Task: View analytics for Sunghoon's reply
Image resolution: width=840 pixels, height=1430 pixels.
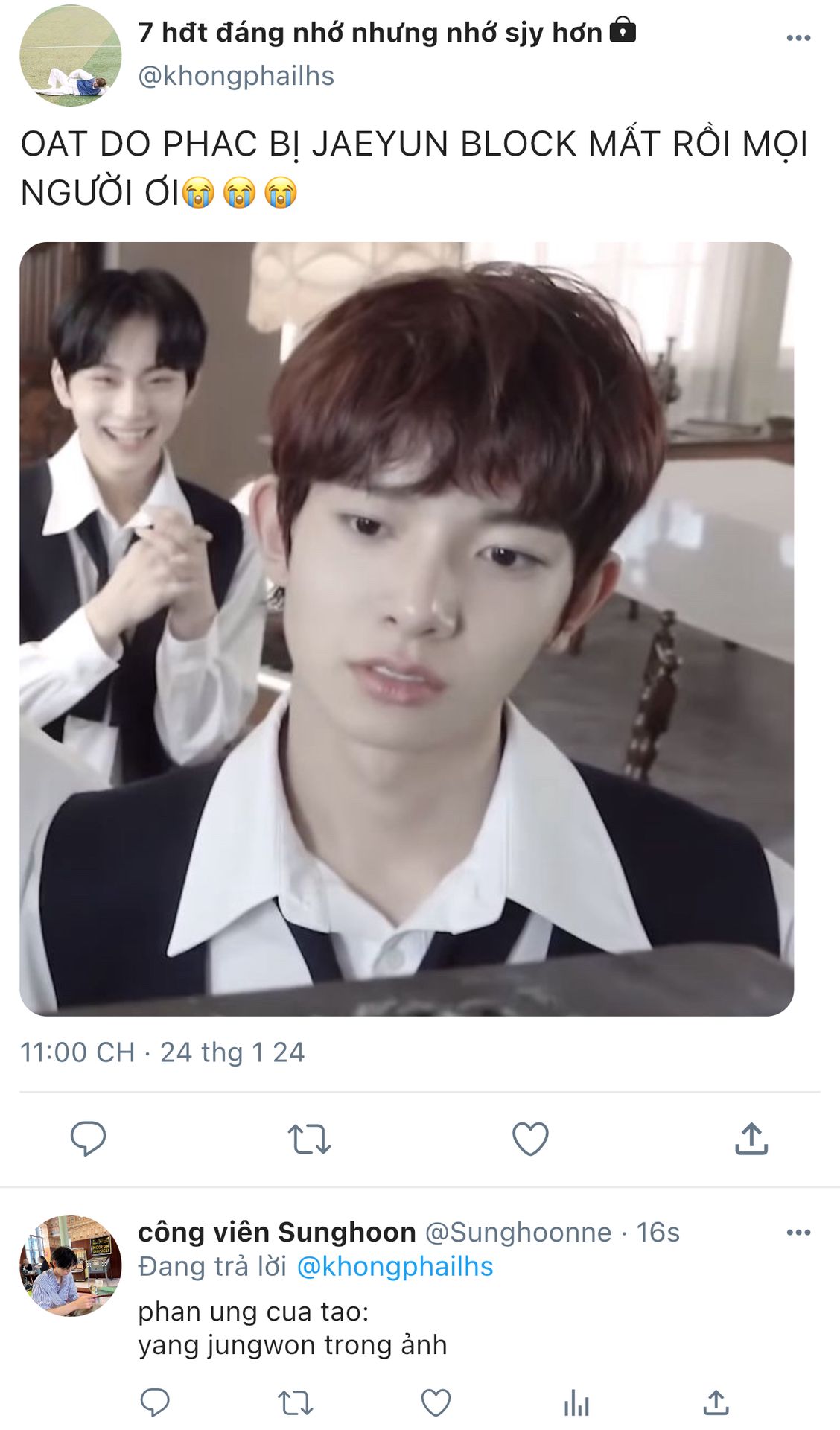Action: [576, 1403]
